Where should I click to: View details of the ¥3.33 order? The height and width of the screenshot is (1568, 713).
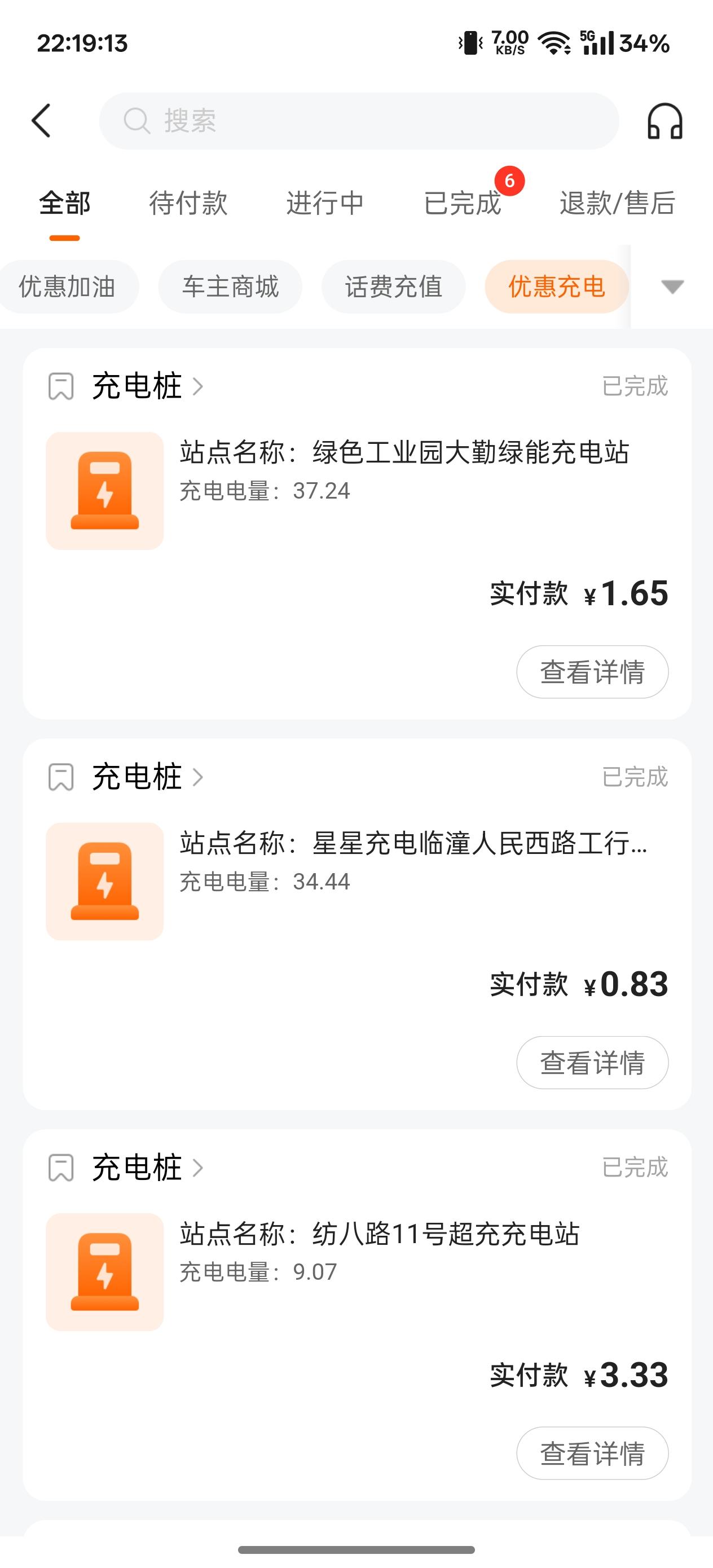click(592, 1454)
